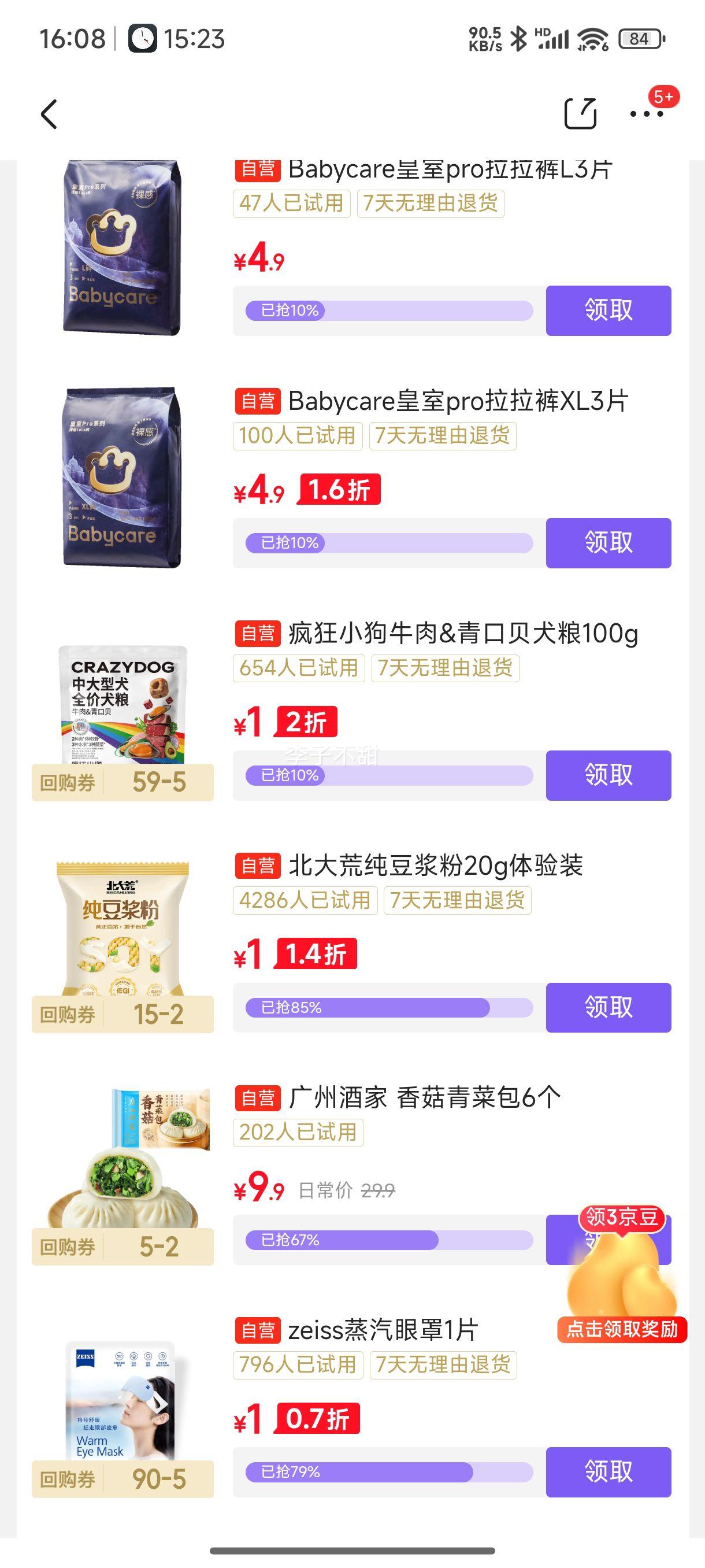The width and height of the screenshot is (705, 1568).
Task: Open the three-dot overflow menu
Action: [646, 114]
